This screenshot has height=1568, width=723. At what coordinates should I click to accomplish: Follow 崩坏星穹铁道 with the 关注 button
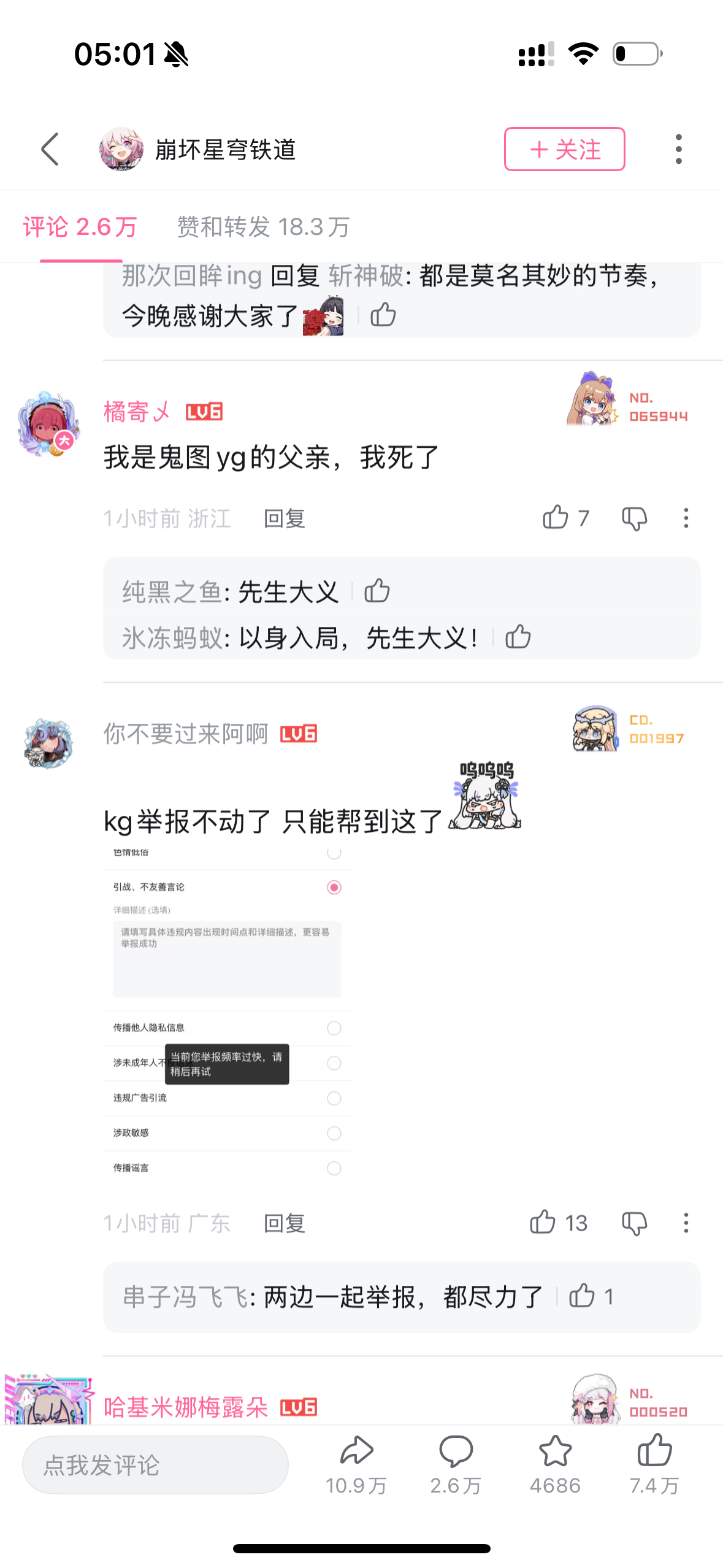[x=564, y=149]
